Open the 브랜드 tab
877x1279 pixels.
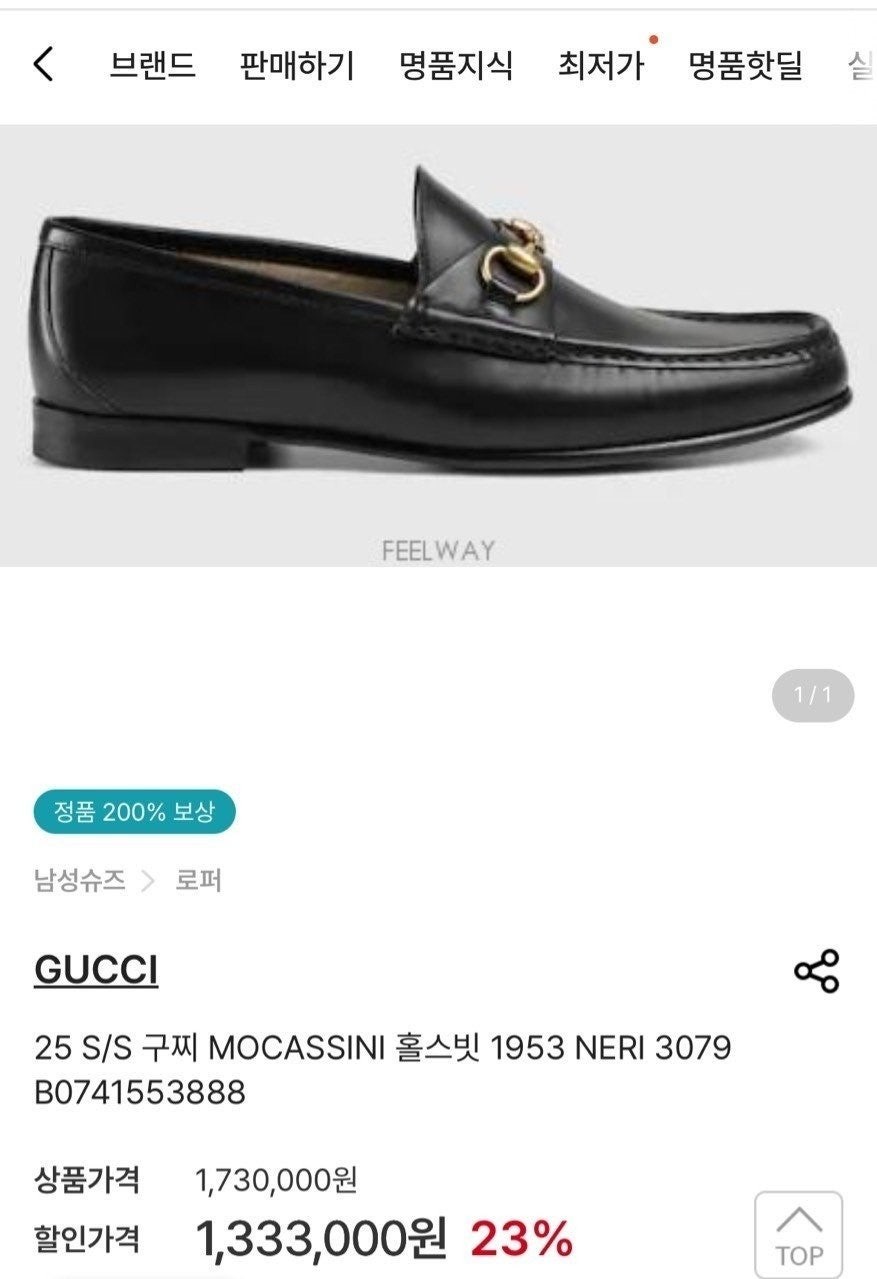(153, 66)
